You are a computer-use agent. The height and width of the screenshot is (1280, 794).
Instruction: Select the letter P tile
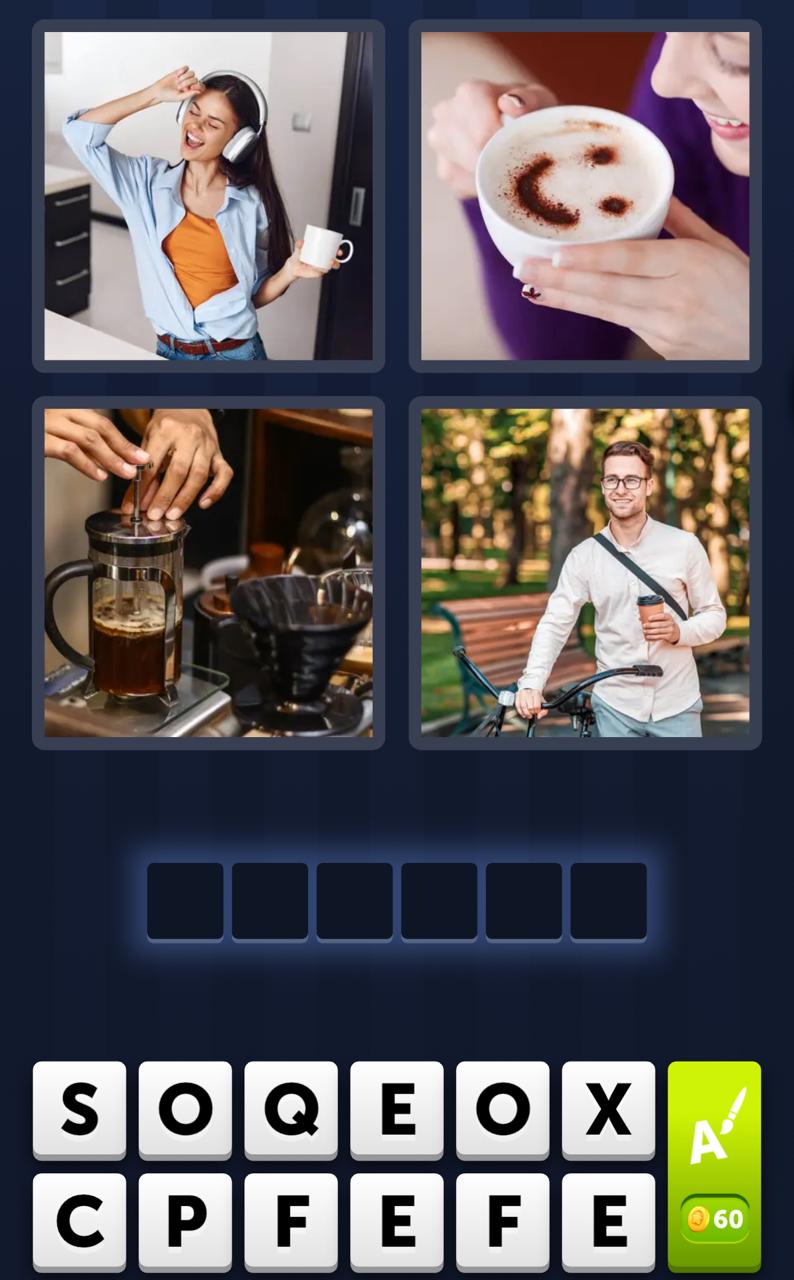(x=185, y=1220)
